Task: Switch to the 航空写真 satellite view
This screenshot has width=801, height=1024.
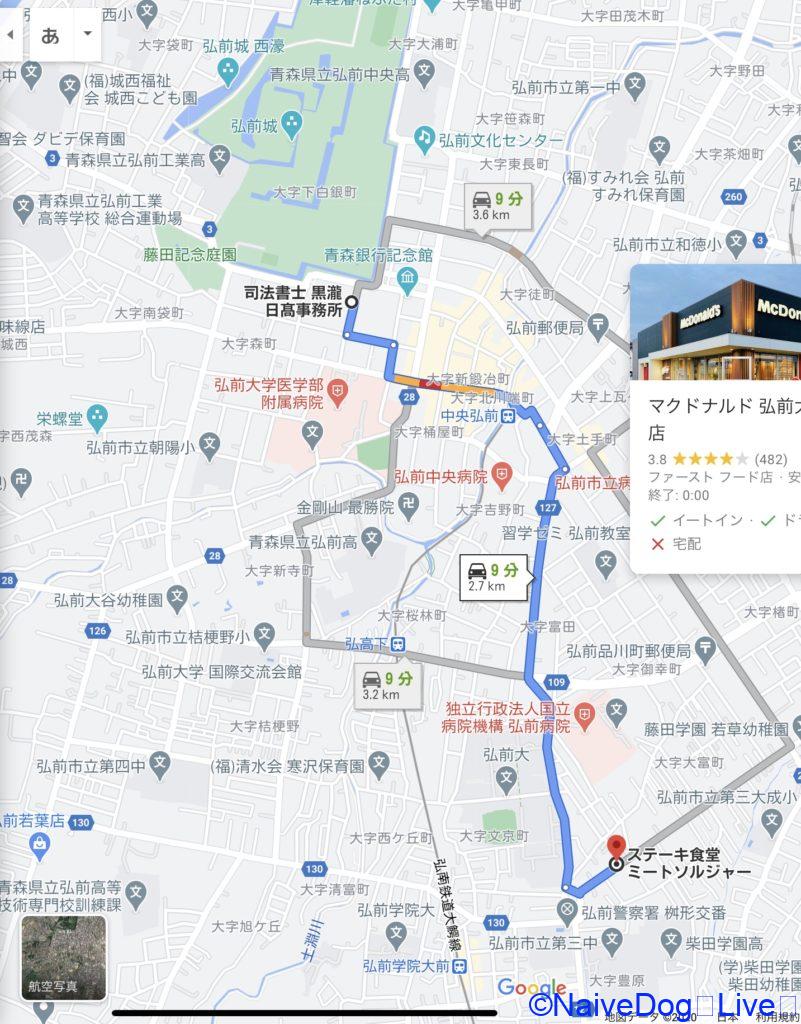Action: click(x=64, y=956)
